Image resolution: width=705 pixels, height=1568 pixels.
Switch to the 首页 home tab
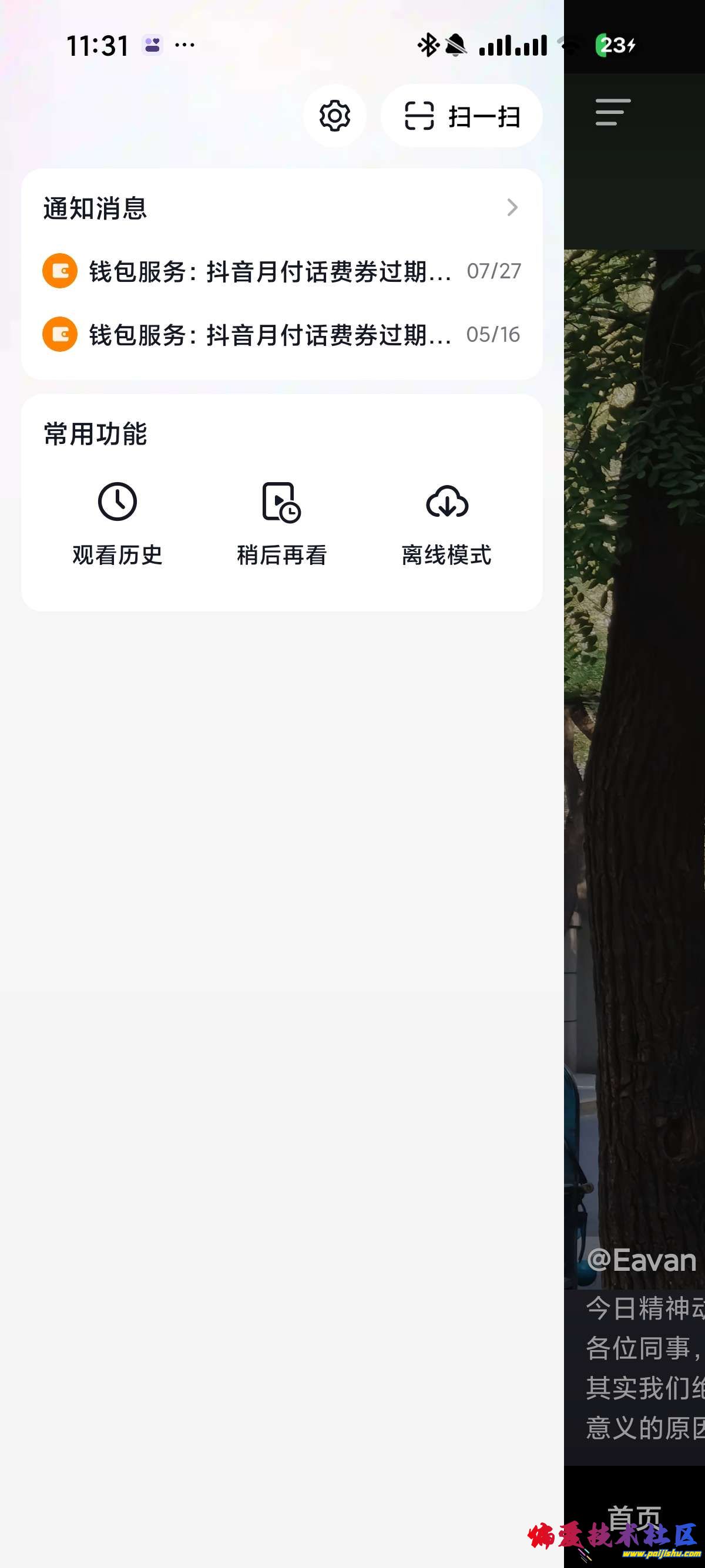click(x=634, y=1517)
